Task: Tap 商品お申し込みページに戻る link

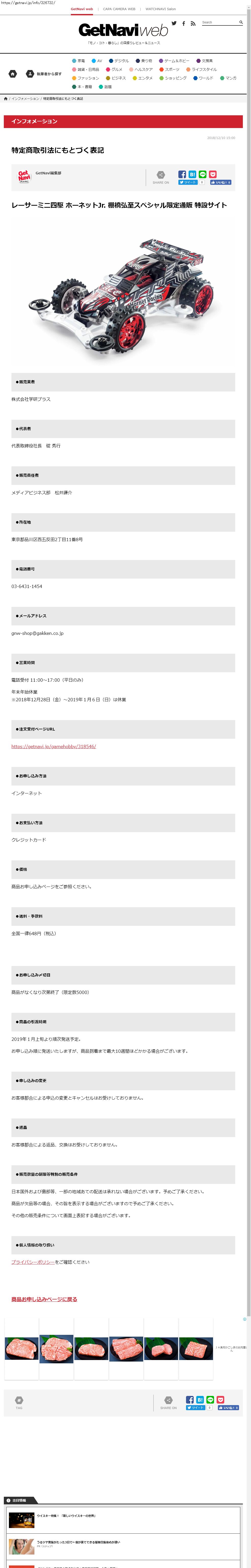Action: (x=44, y=1299)
